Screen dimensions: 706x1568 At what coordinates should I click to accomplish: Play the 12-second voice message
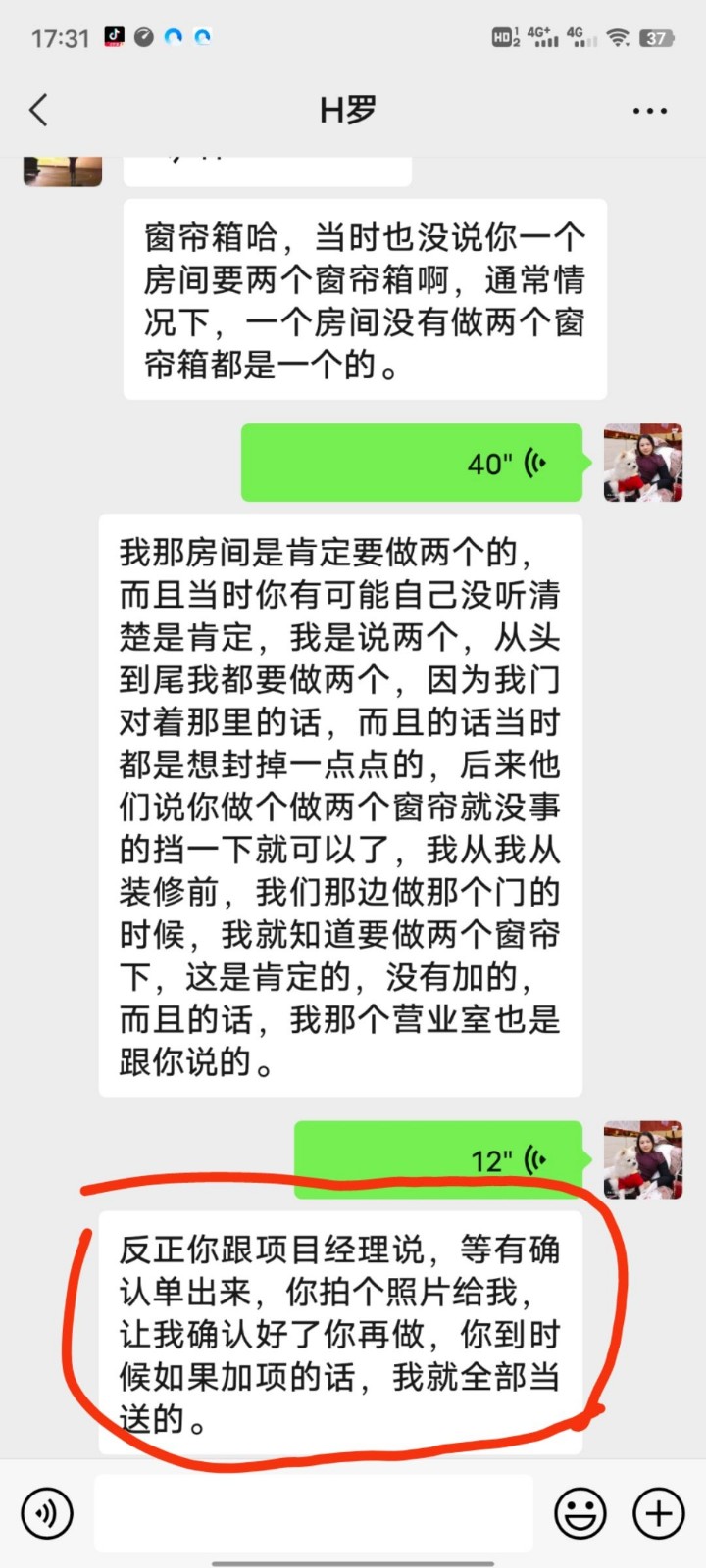[438, 1160]
